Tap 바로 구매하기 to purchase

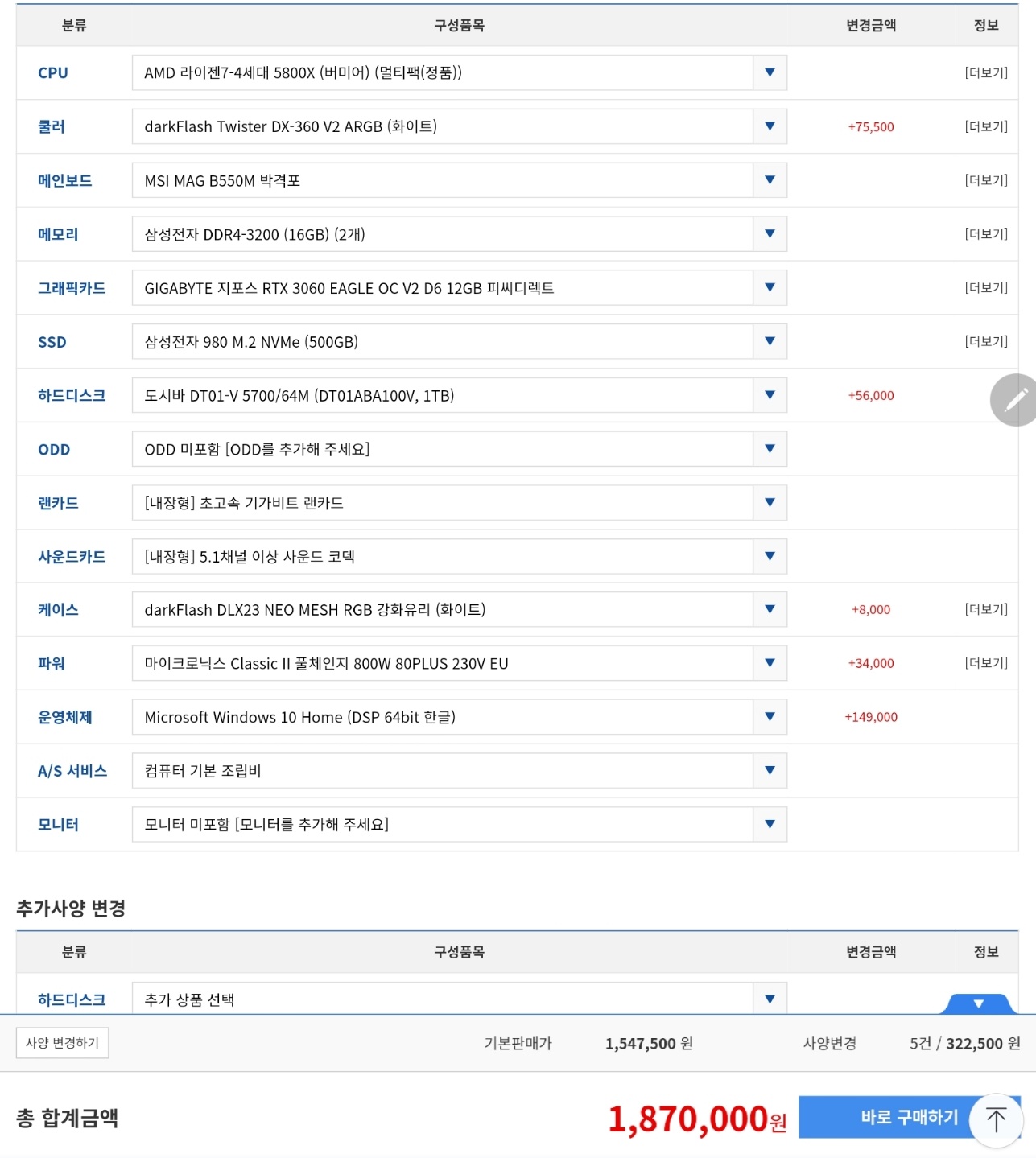click(885, 1117)
